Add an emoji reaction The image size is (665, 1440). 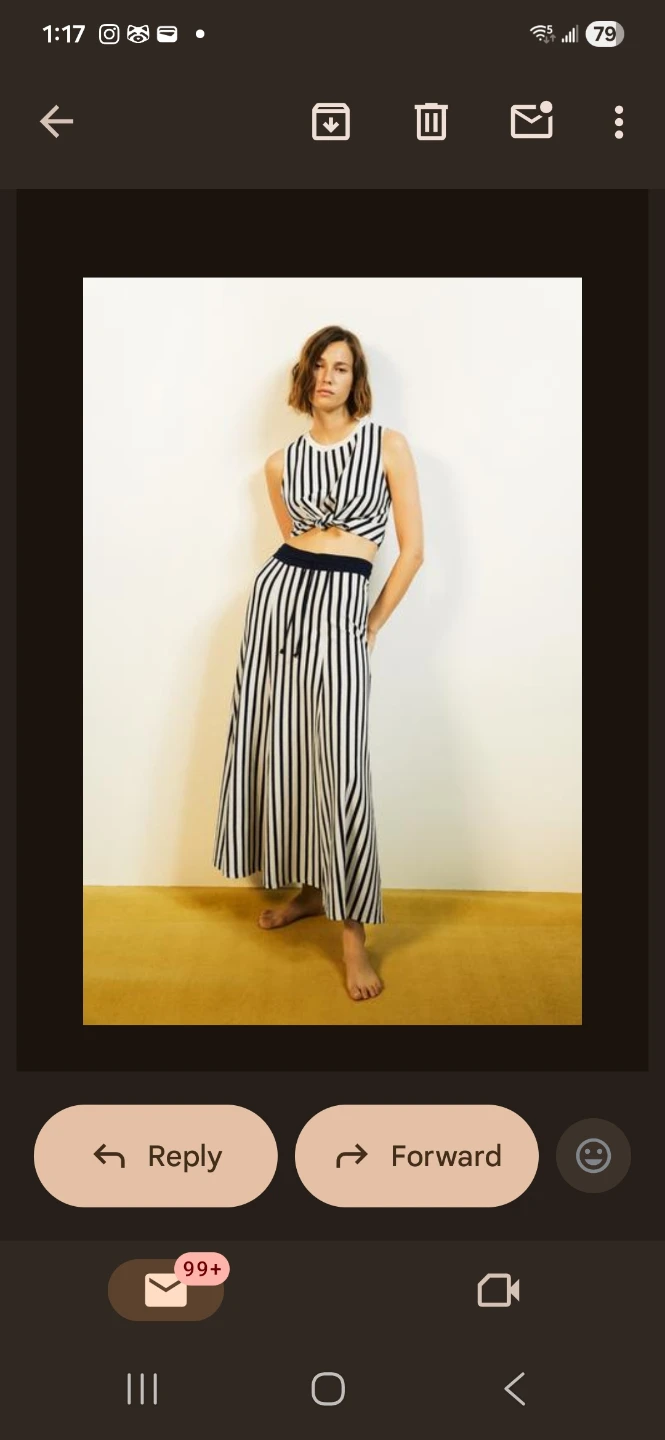point(593,1156)
